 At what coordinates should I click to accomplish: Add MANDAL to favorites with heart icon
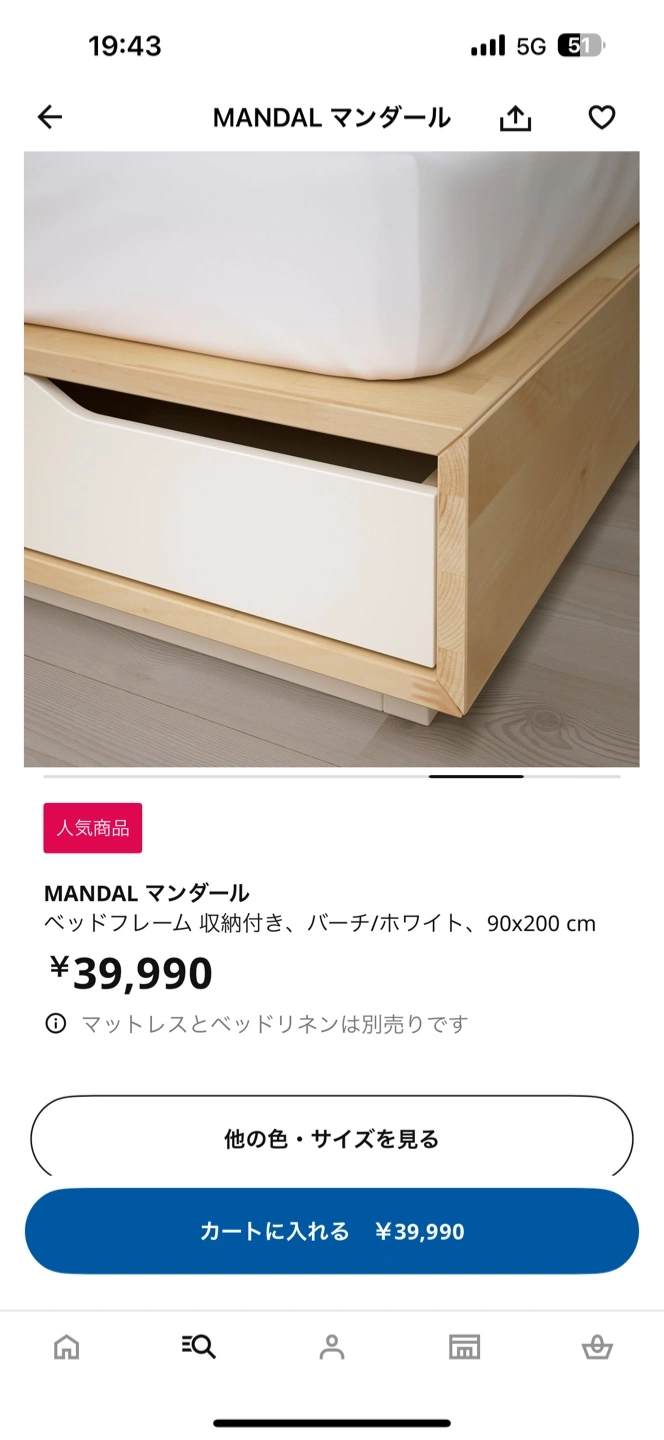point(601,118)
